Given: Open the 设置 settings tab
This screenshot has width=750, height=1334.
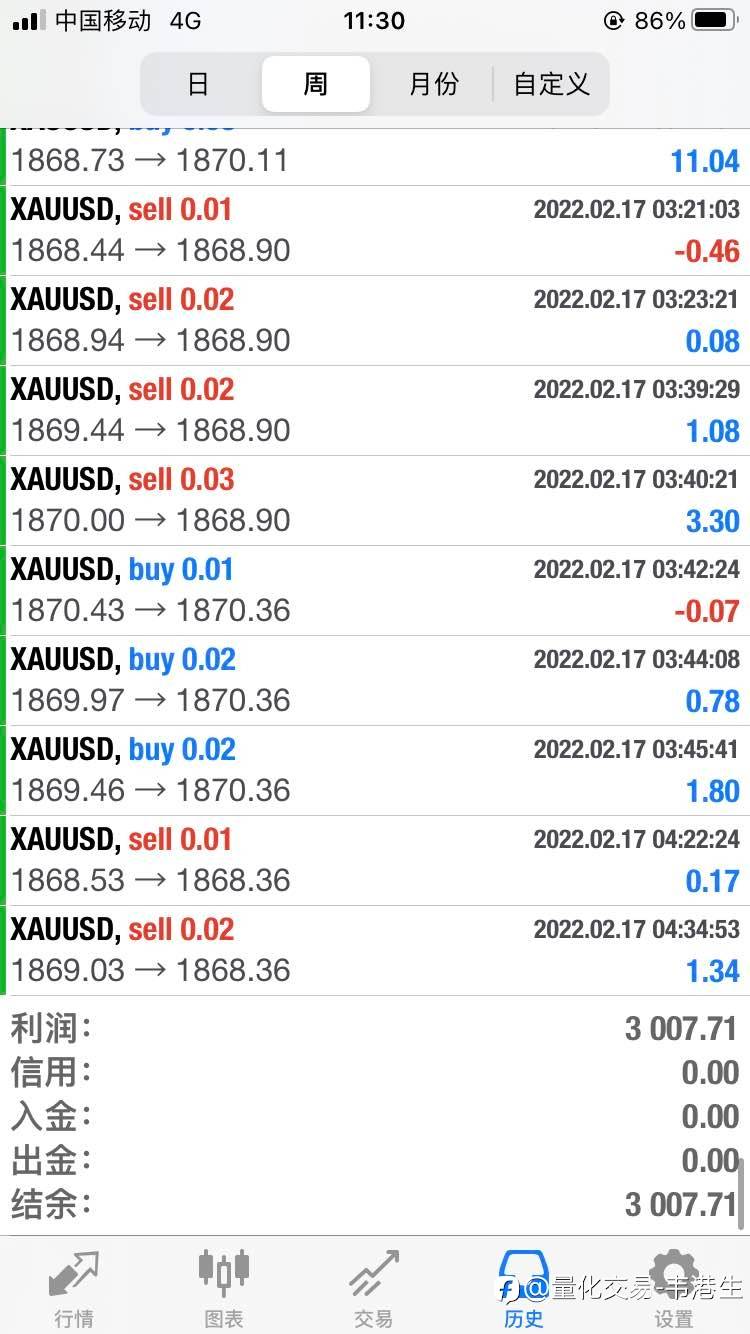Looking at the screenshot, I should coord(674,1288).
